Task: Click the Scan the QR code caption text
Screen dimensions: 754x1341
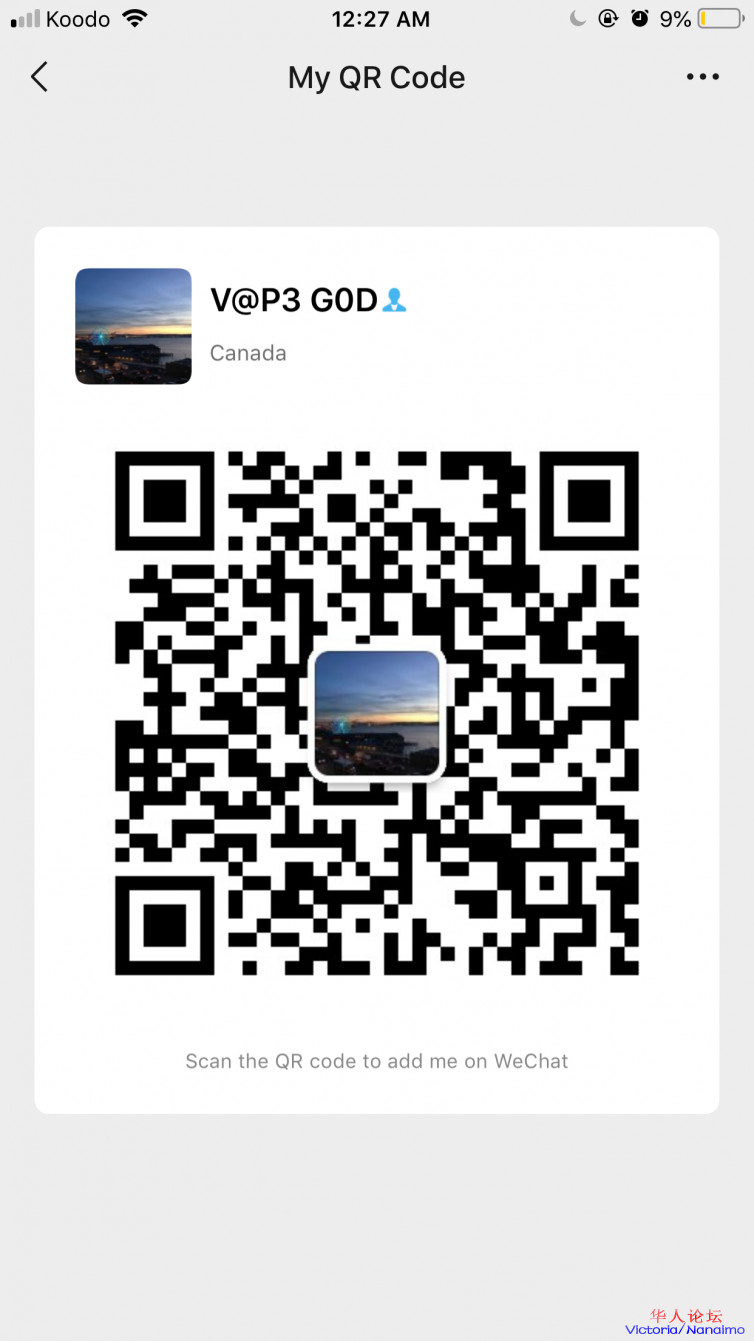Action: point(376,1061)
